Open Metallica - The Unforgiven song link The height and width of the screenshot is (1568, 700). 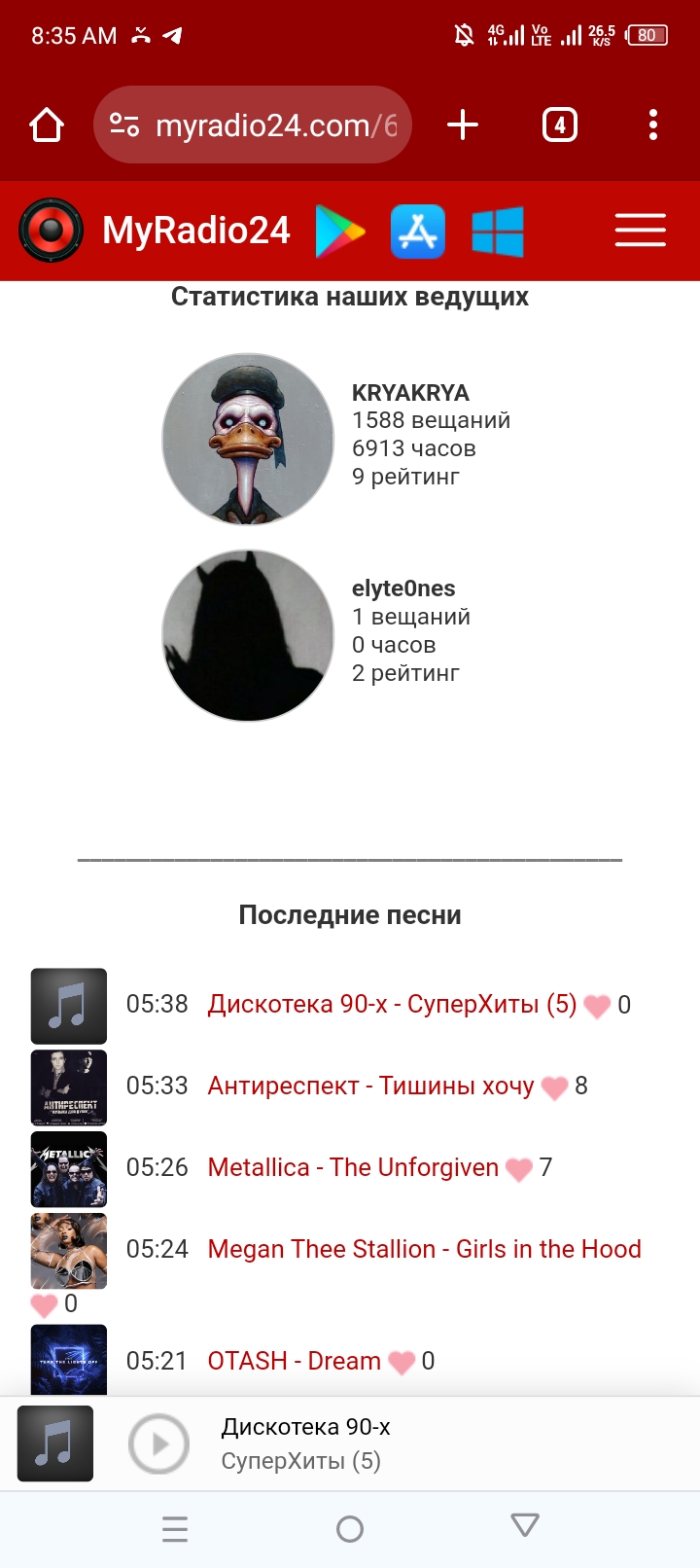(353, 1168)
